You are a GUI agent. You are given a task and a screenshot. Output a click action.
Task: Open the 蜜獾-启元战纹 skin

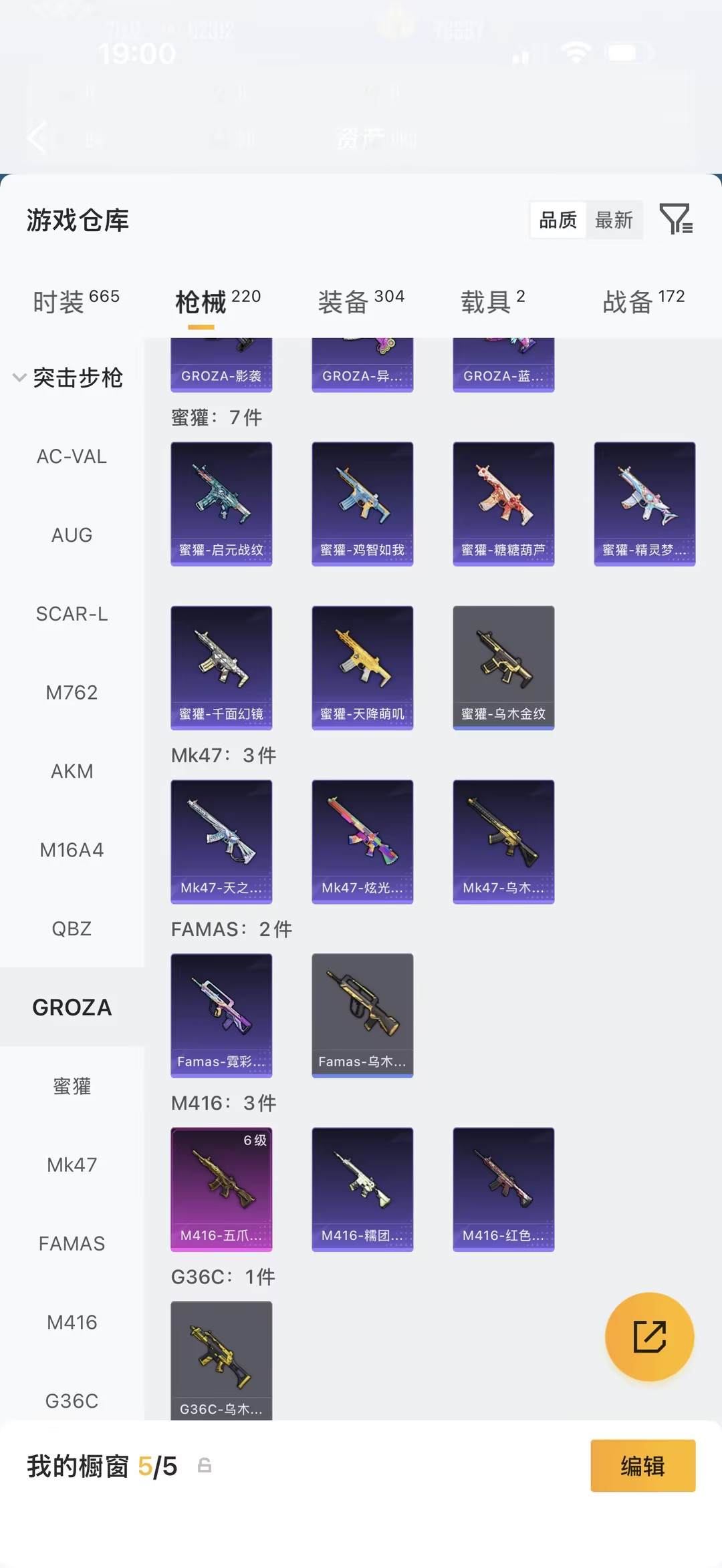click(x=221, y=504)
